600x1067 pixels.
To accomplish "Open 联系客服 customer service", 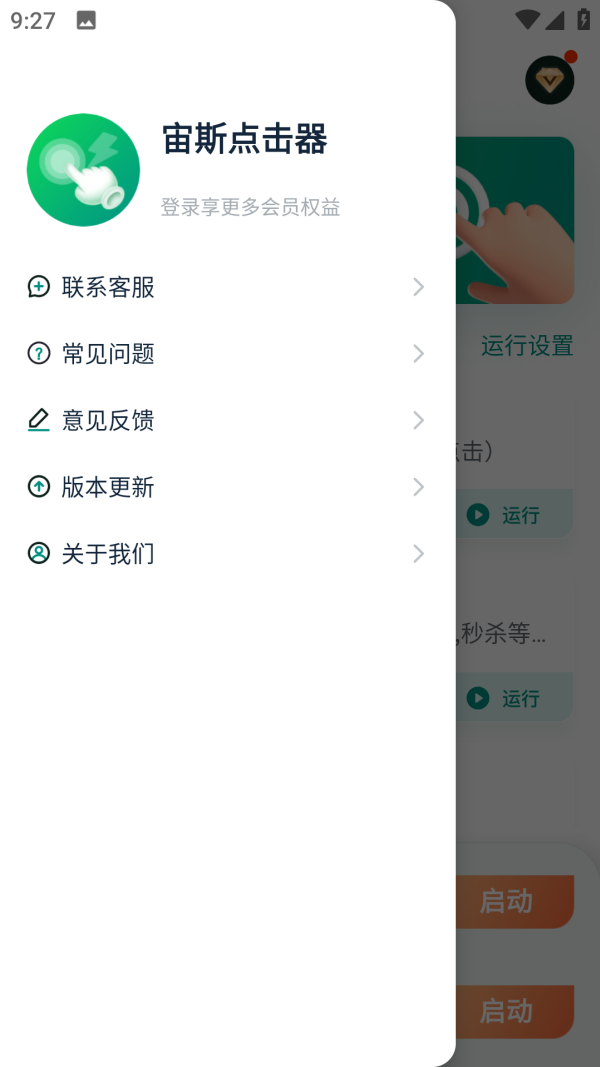I will coord(227,287).
